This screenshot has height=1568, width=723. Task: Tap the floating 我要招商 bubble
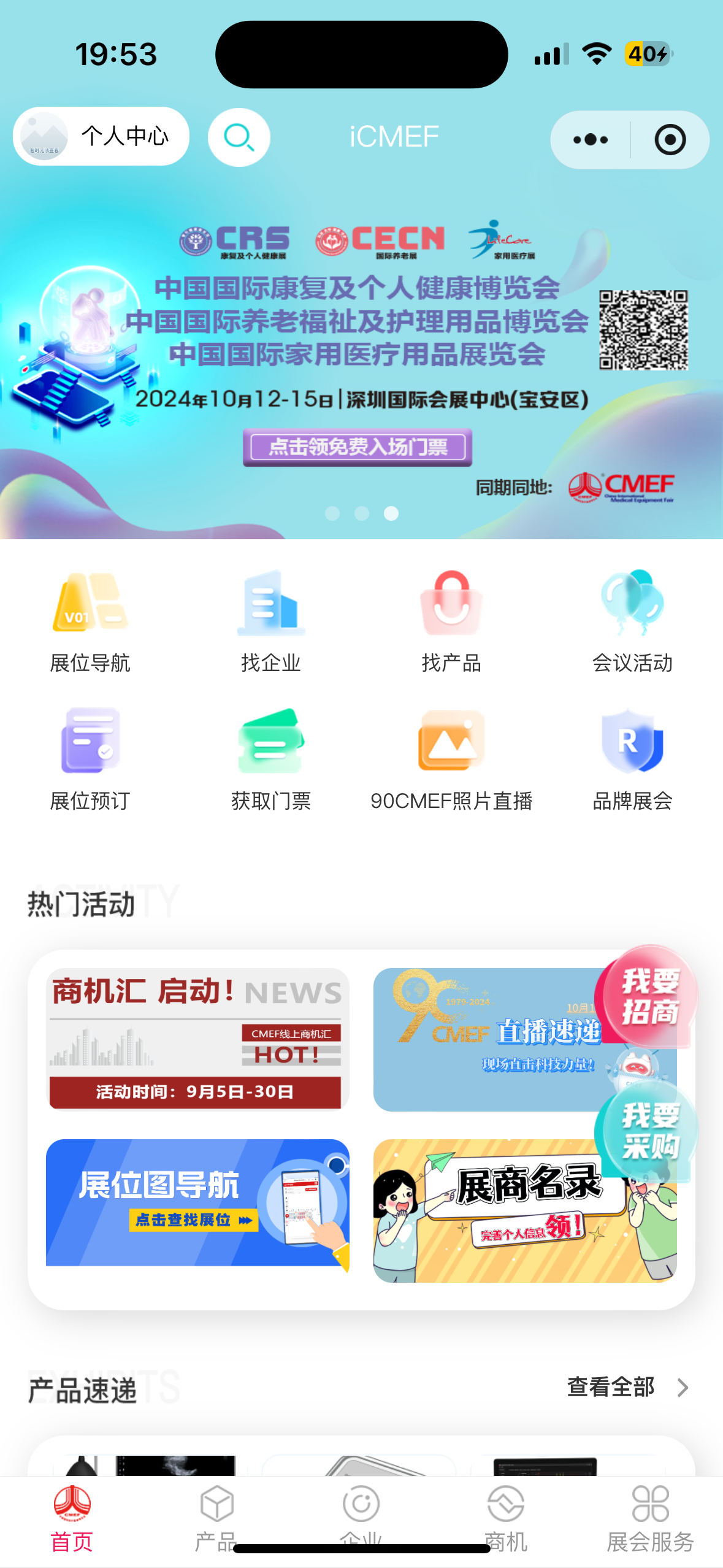click(x=649, y=996)
